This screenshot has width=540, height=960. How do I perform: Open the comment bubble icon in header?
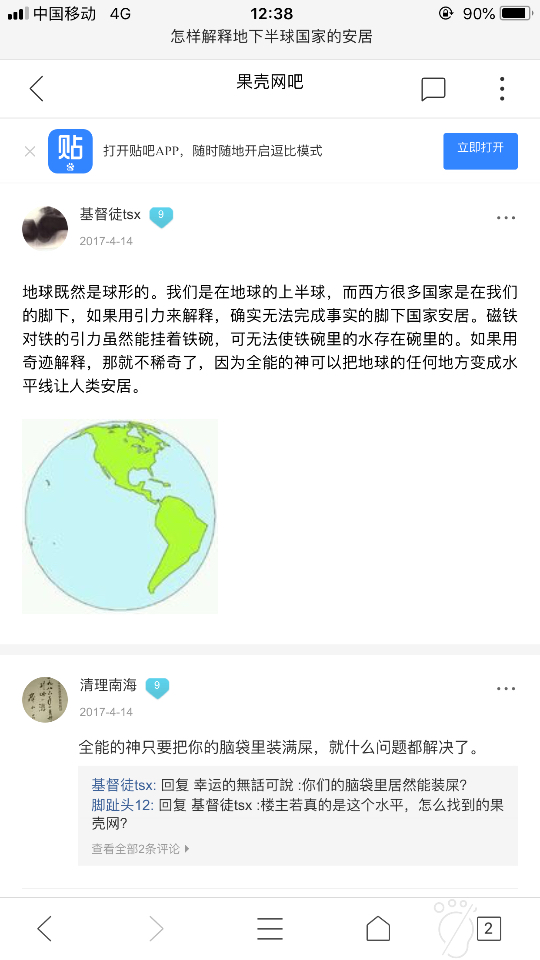pos(433,89)
